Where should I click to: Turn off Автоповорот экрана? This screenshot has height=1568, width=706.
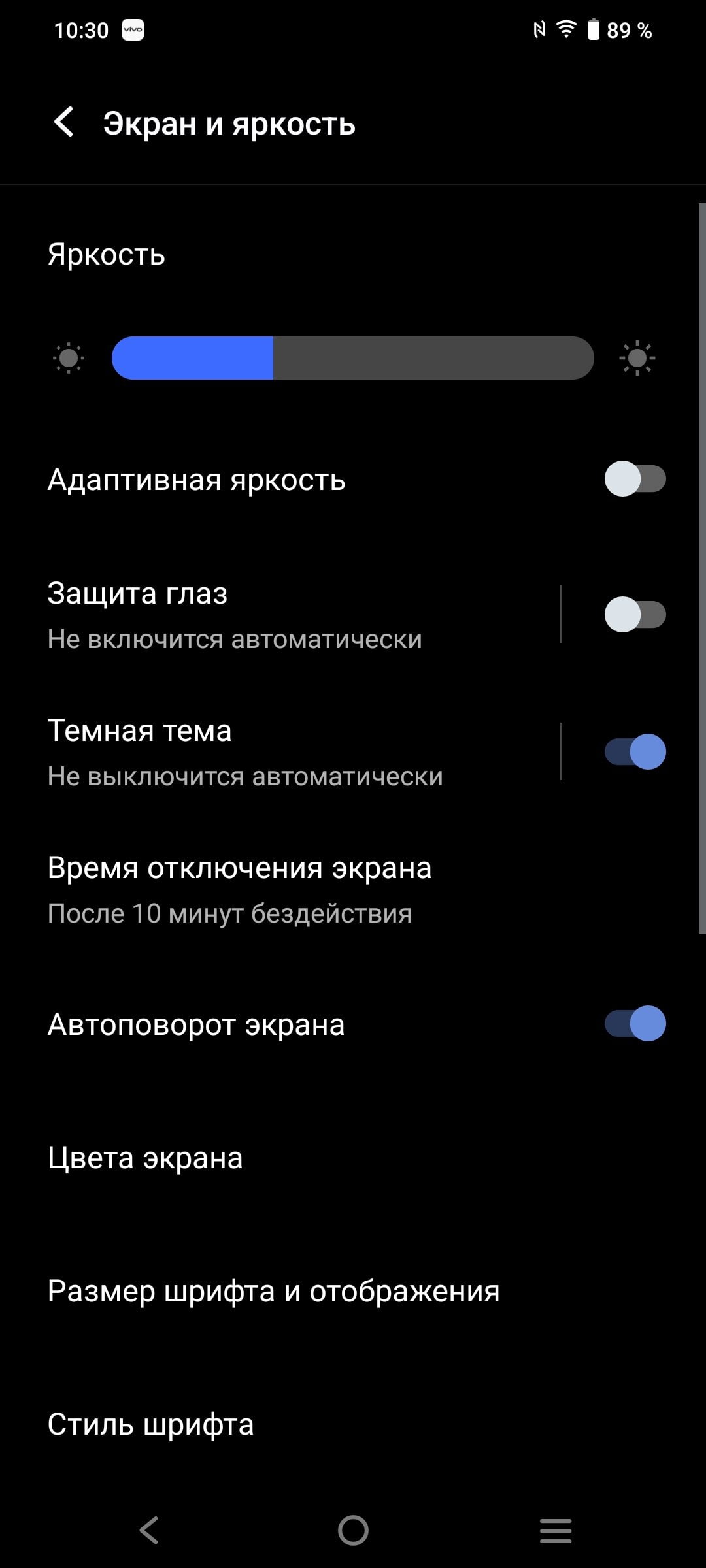click(635, 1023)
